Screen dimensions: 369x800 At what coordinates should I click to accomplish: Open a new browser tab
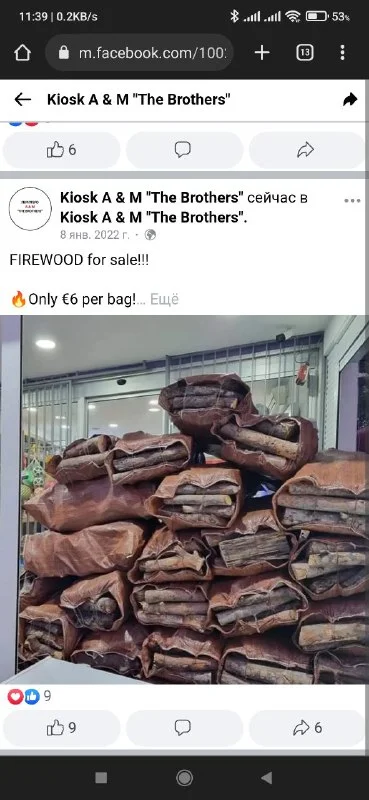click(262, 53)
